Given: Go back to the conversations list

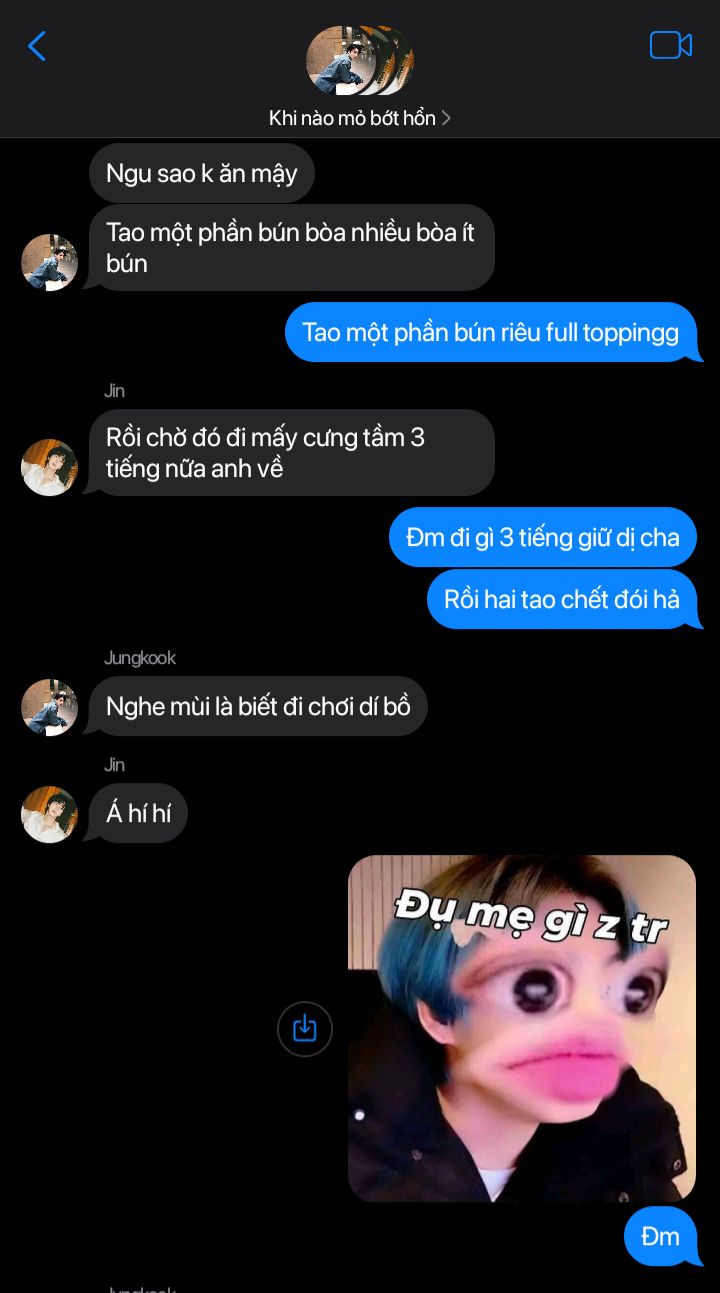Looking at the screenshot, I should (37, 46).
